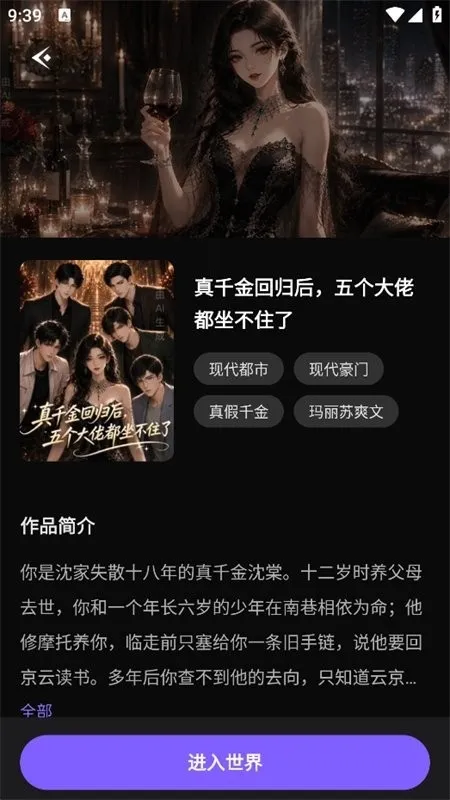This screenshot has width=450, height=800.
Task: Select the 现代都市 tag
Action: tap(238, 369)
